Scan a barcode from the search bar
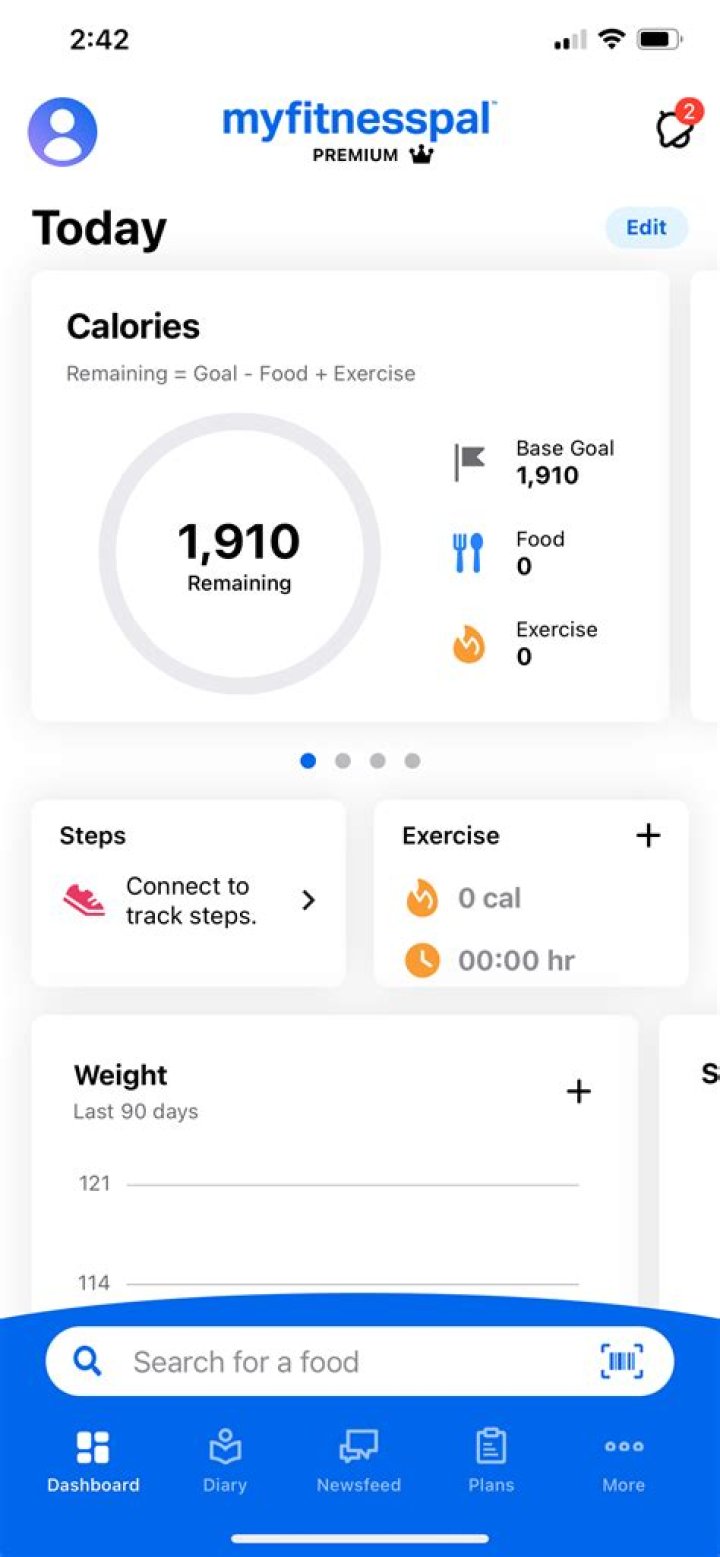The image size is (720, 1557). [621, 1361]
